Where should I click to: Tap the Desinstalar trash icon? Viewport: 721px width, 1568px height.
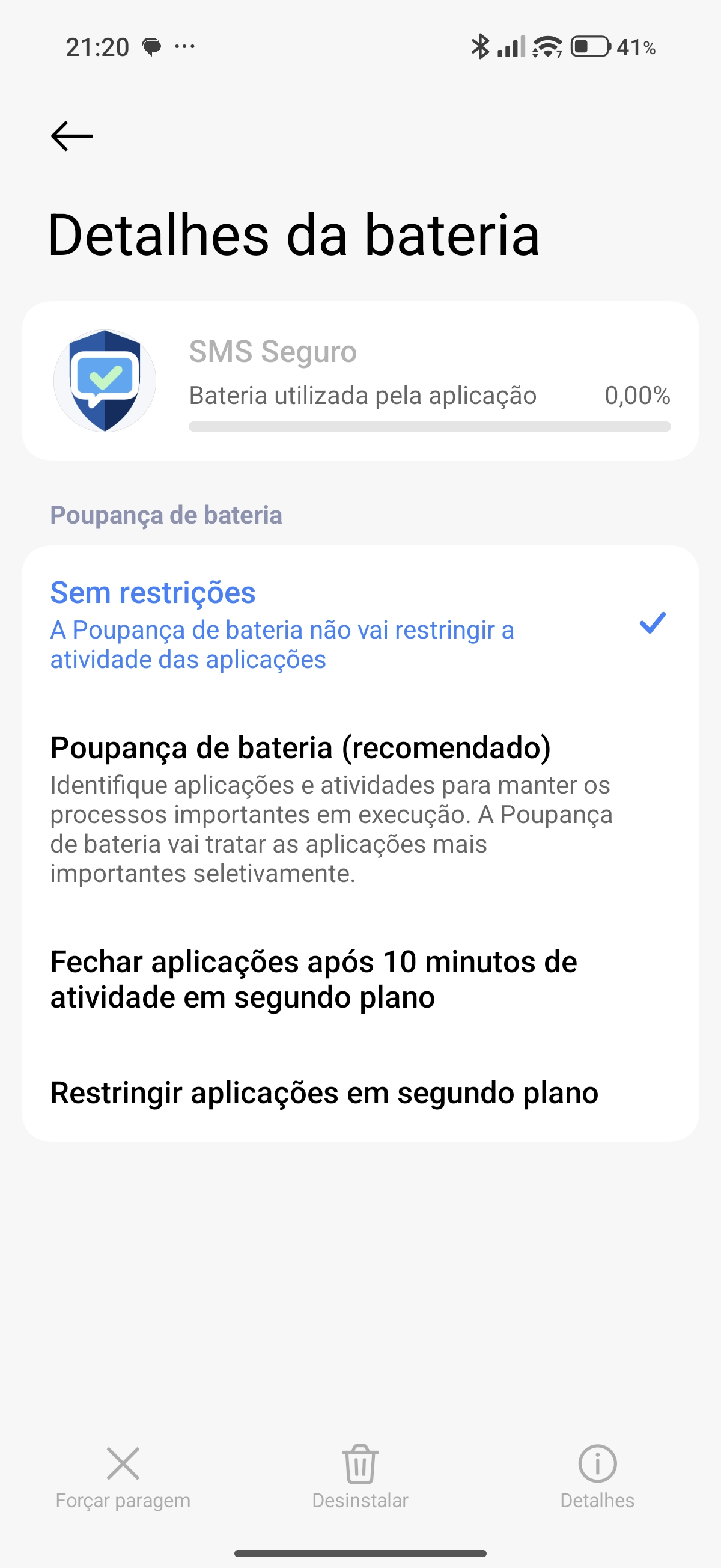(x=360, y=1462)
